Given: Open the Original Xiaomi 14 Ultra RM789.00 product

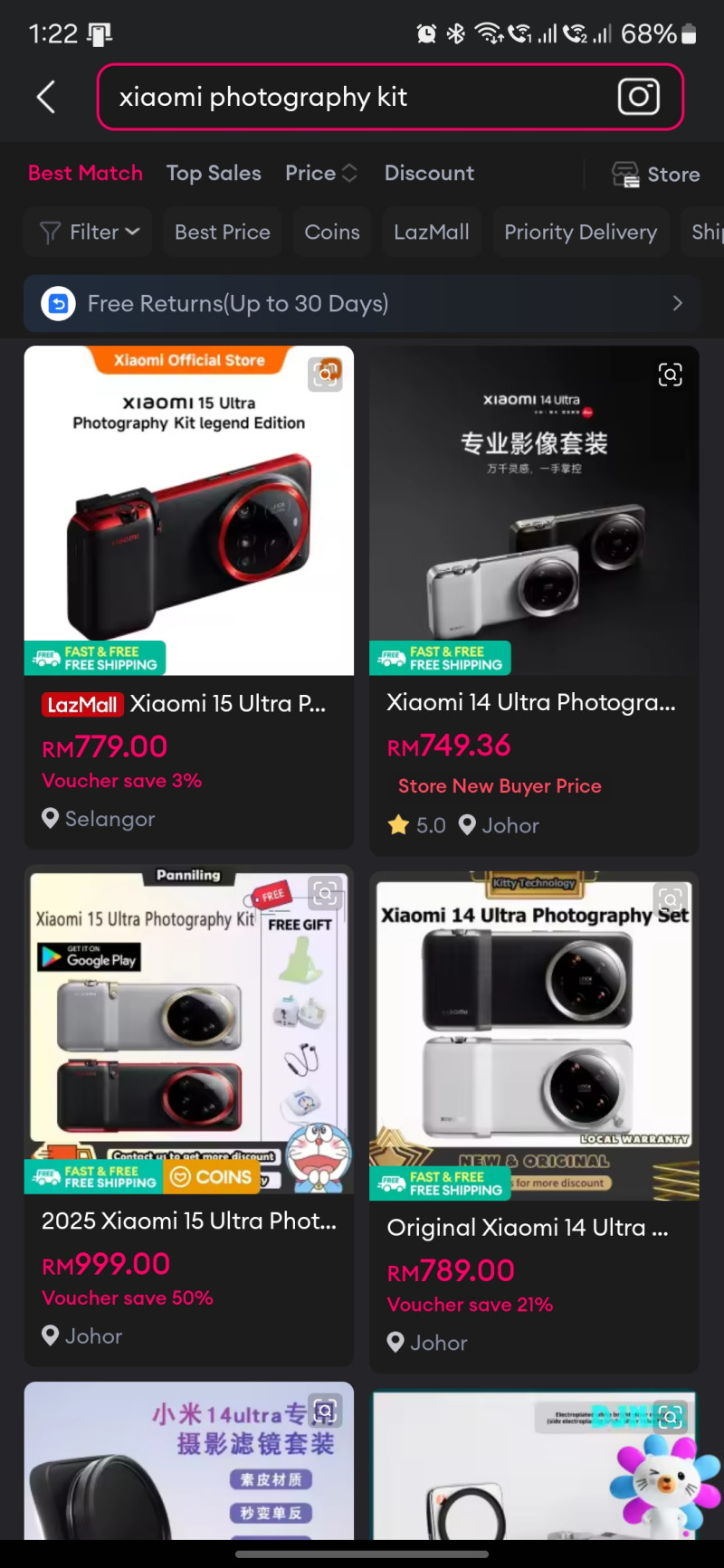Looking at the screenshot, I should click(534, 1122).
